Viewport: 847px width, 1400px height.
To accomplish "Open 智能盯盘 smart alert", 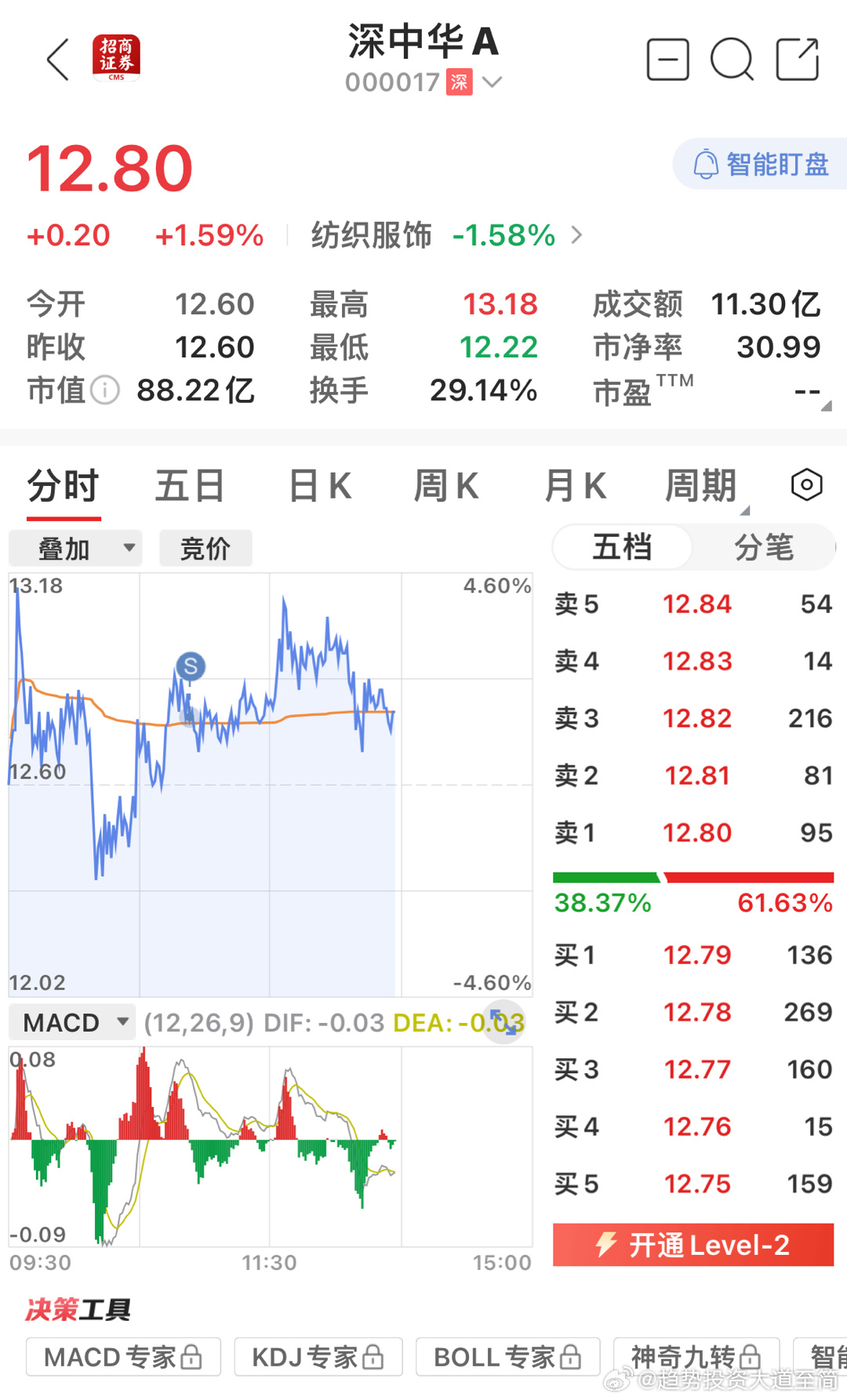I will 761,164.
